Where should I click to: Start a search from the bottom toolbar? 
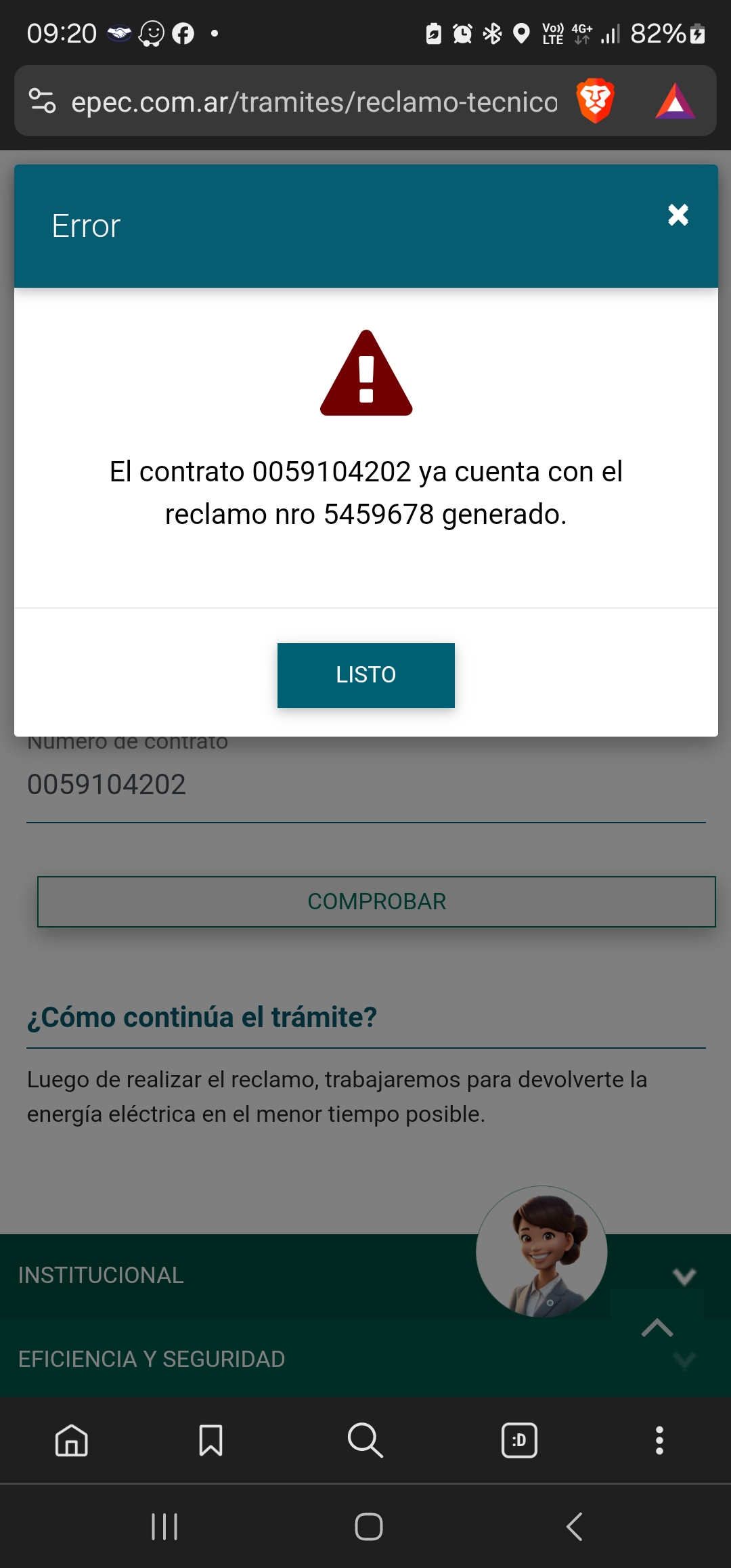click(365, 1439)
